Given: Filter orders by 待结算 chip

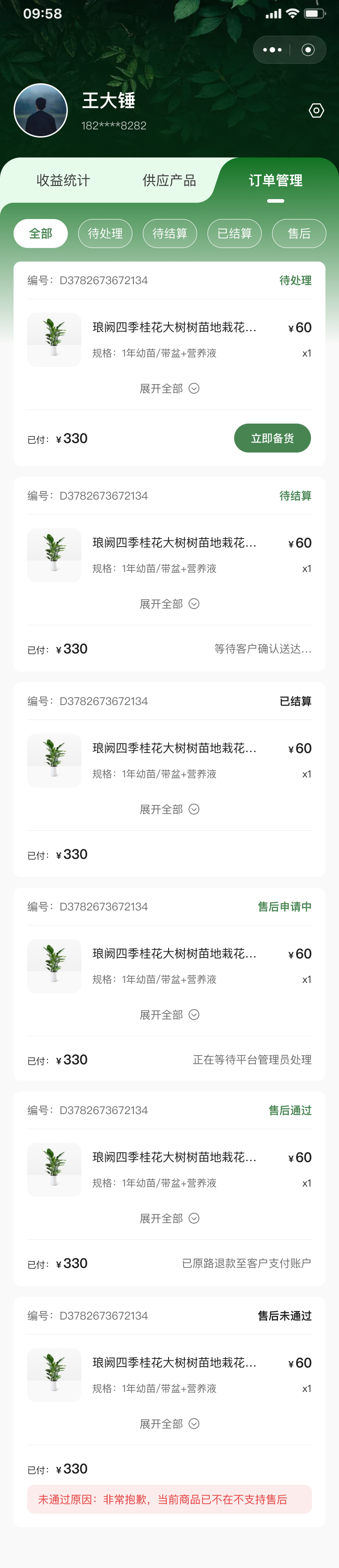Looking at the screenshot, I should [169, 234].
